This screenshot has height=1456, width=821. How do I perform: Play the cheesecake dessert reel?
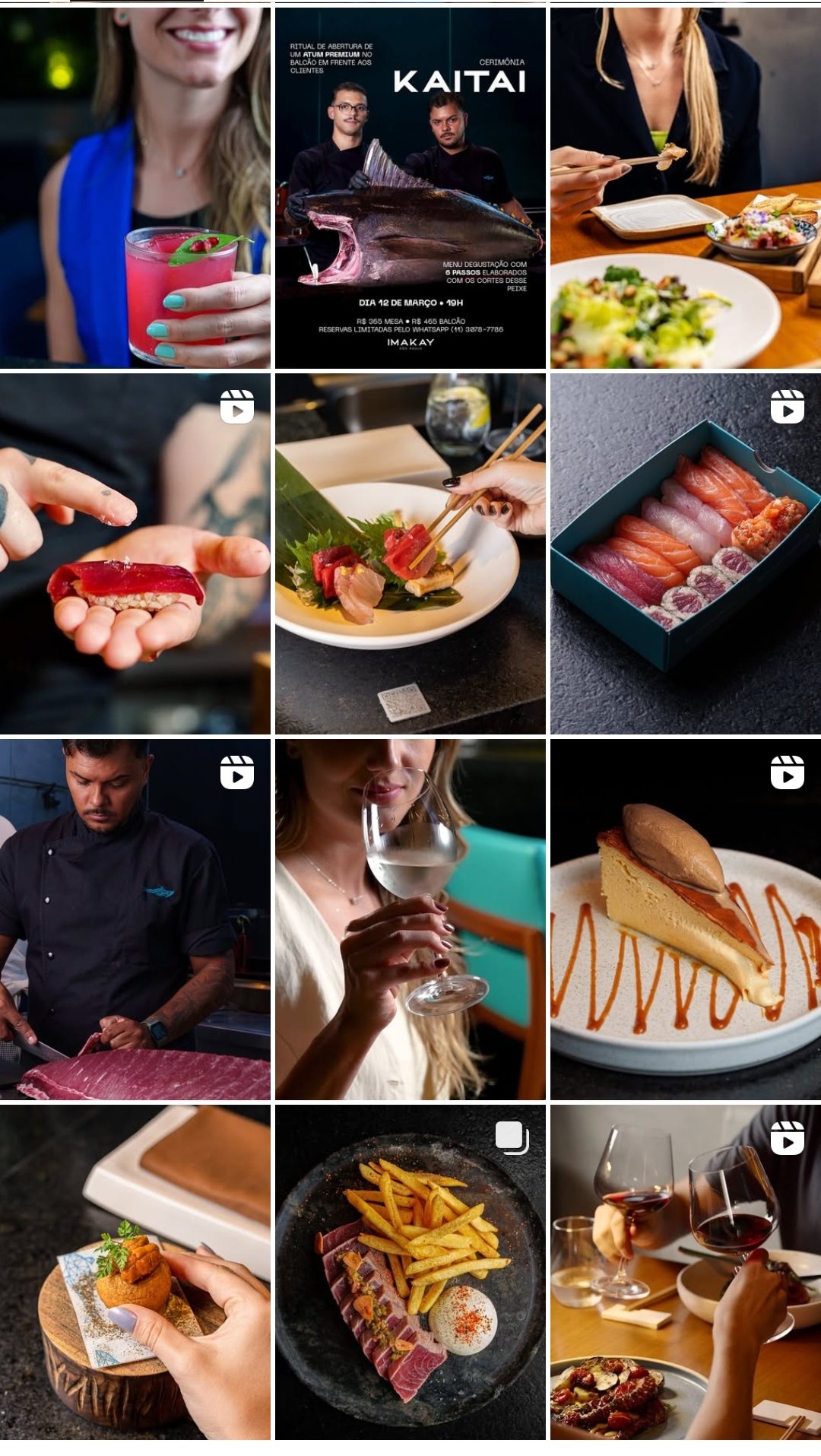coord(685,919)
